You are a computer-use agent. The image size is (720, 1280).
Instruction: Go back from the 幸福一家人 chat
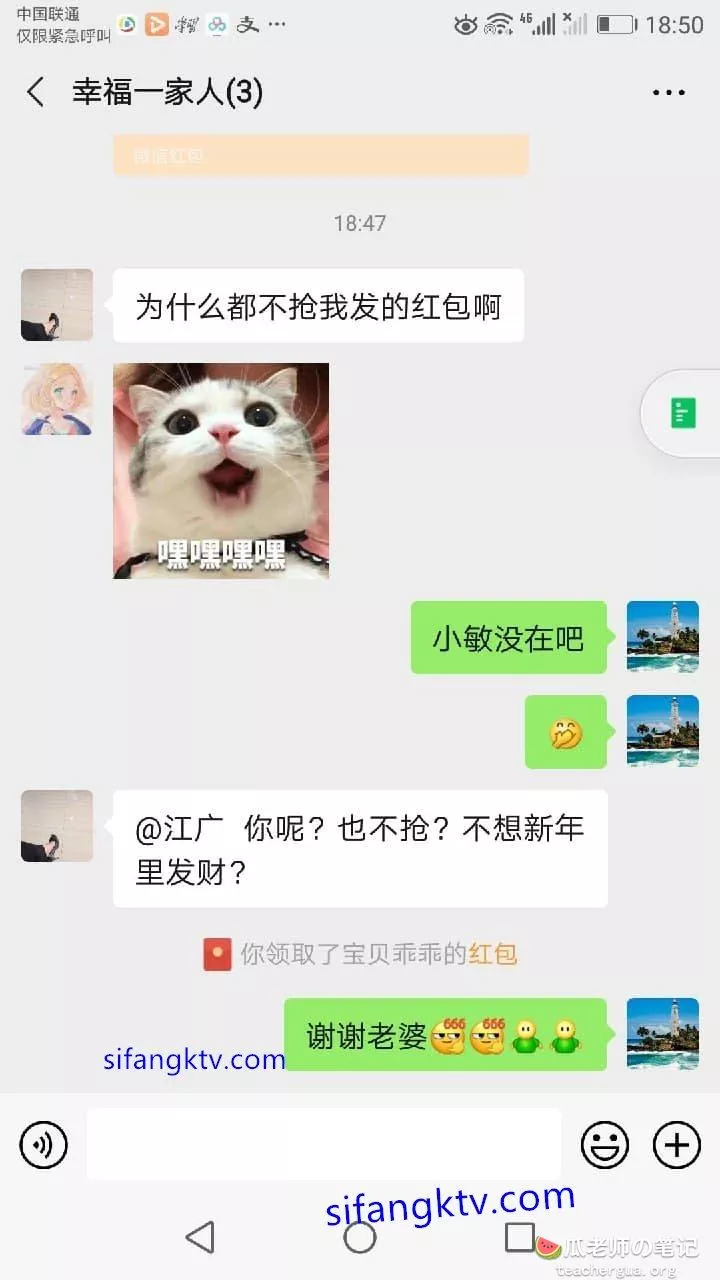click(36, 93)
